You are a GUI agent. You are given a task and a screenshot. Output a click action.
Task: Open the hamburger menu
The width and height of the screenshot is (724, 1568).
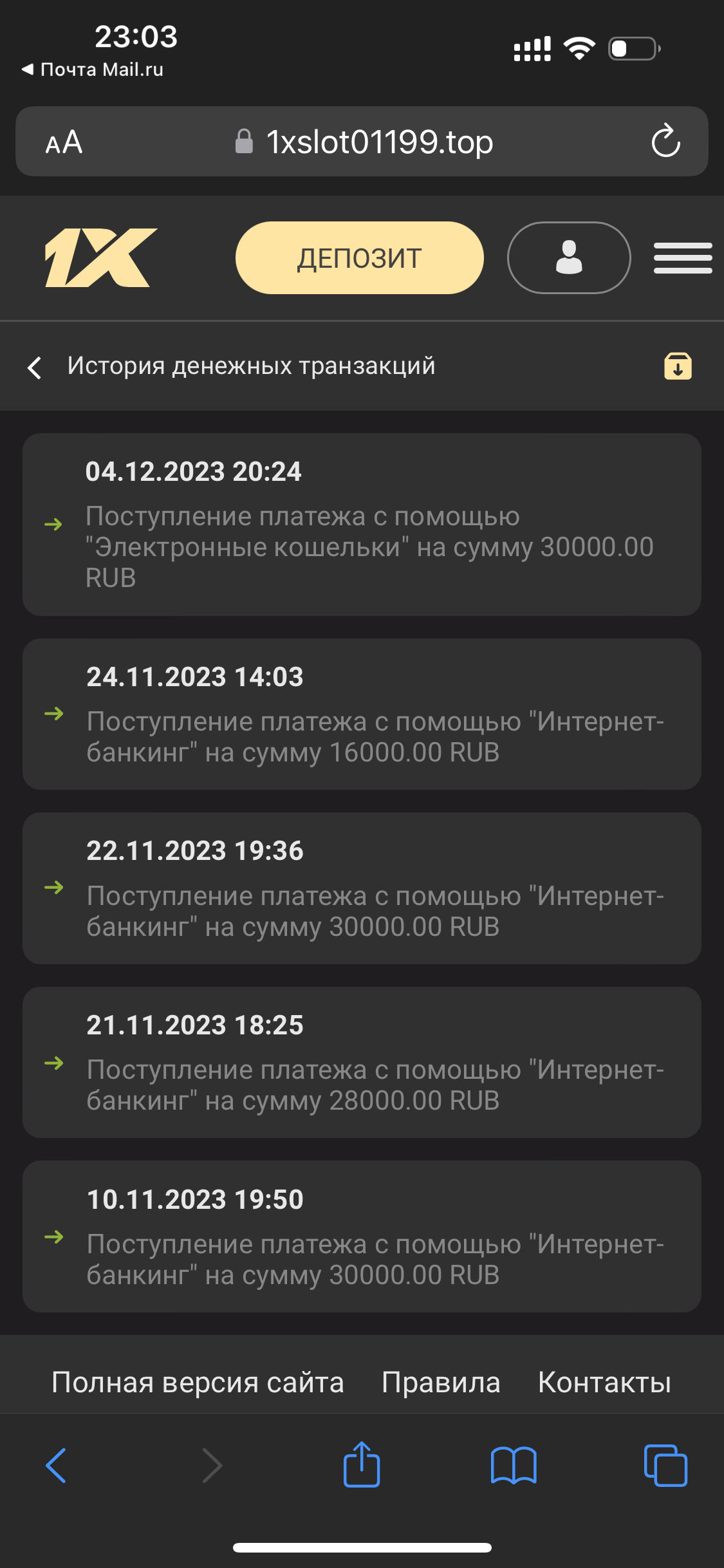pyautogui.click(x=682, y=258)
